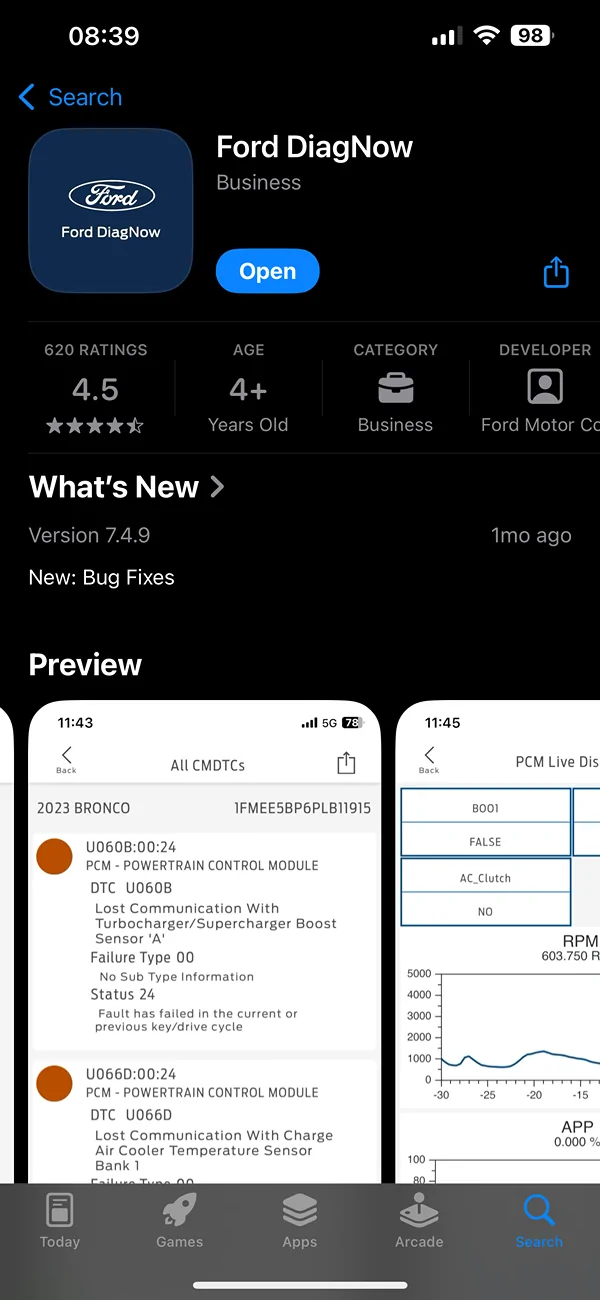Open the All CMDTCs preview screenshot

tap(205, 940)
